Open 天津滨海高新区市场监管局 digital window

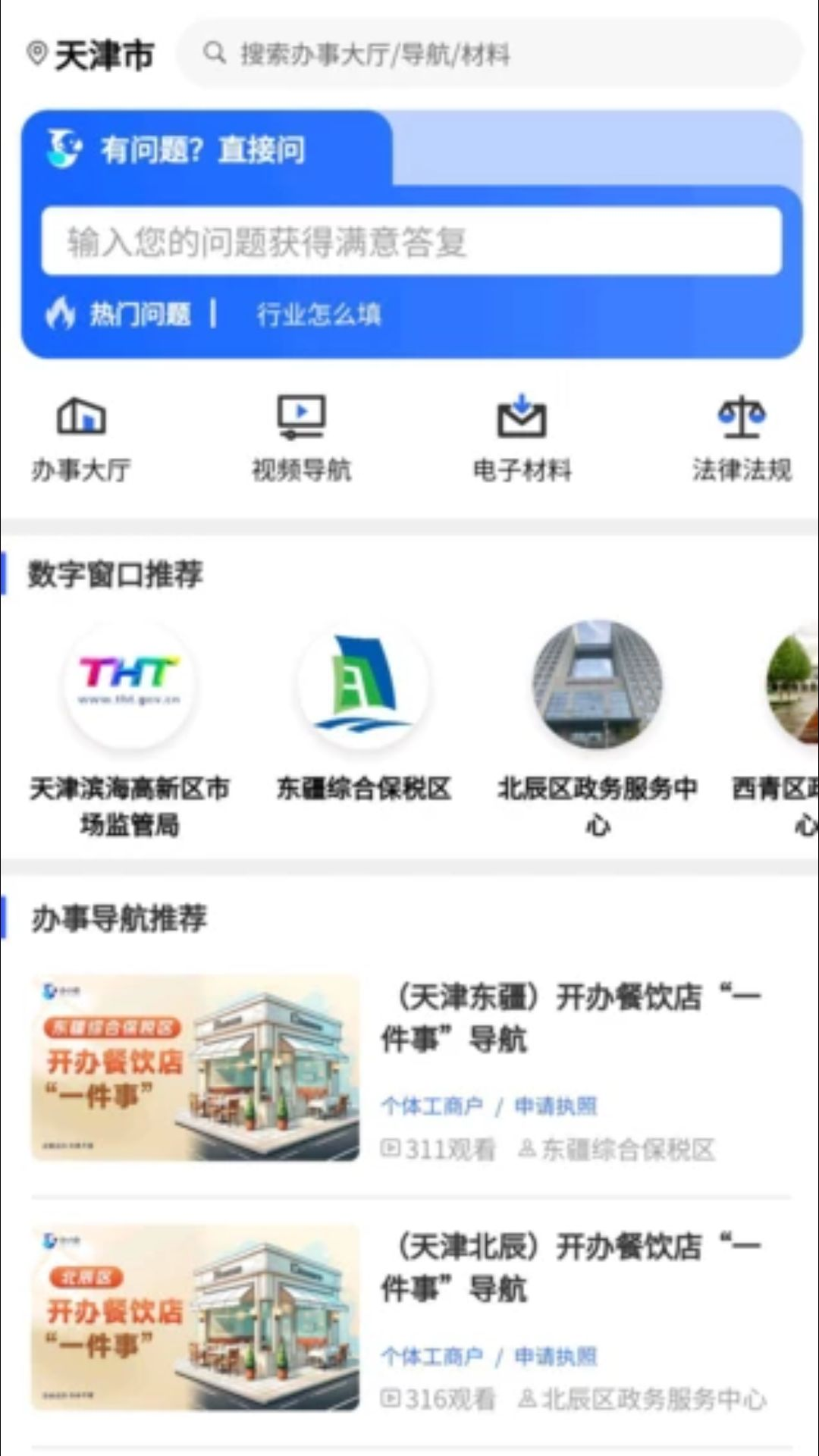click(130, 730)
